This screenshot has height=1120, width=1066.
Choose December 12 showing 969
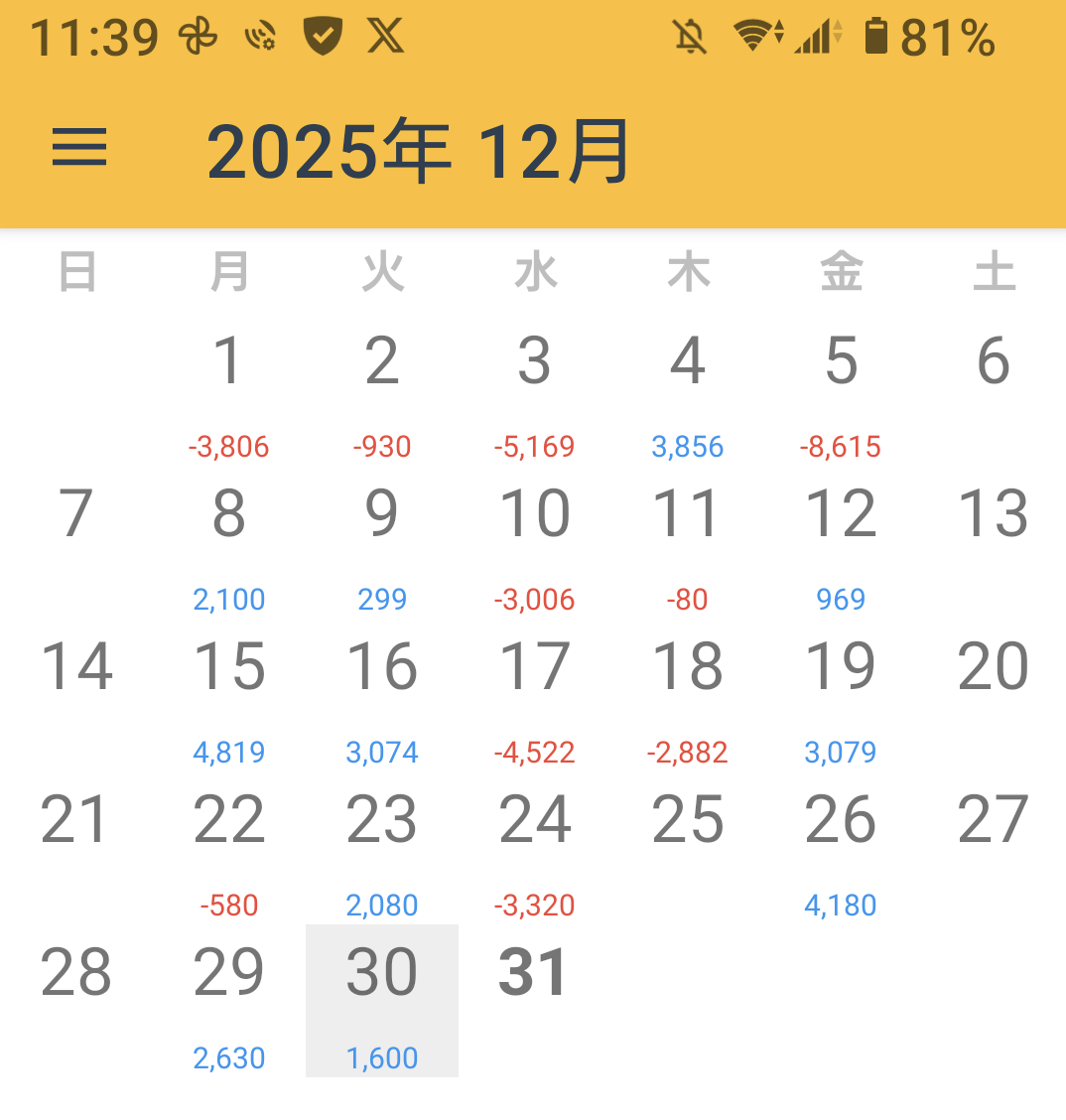point(841,541)
